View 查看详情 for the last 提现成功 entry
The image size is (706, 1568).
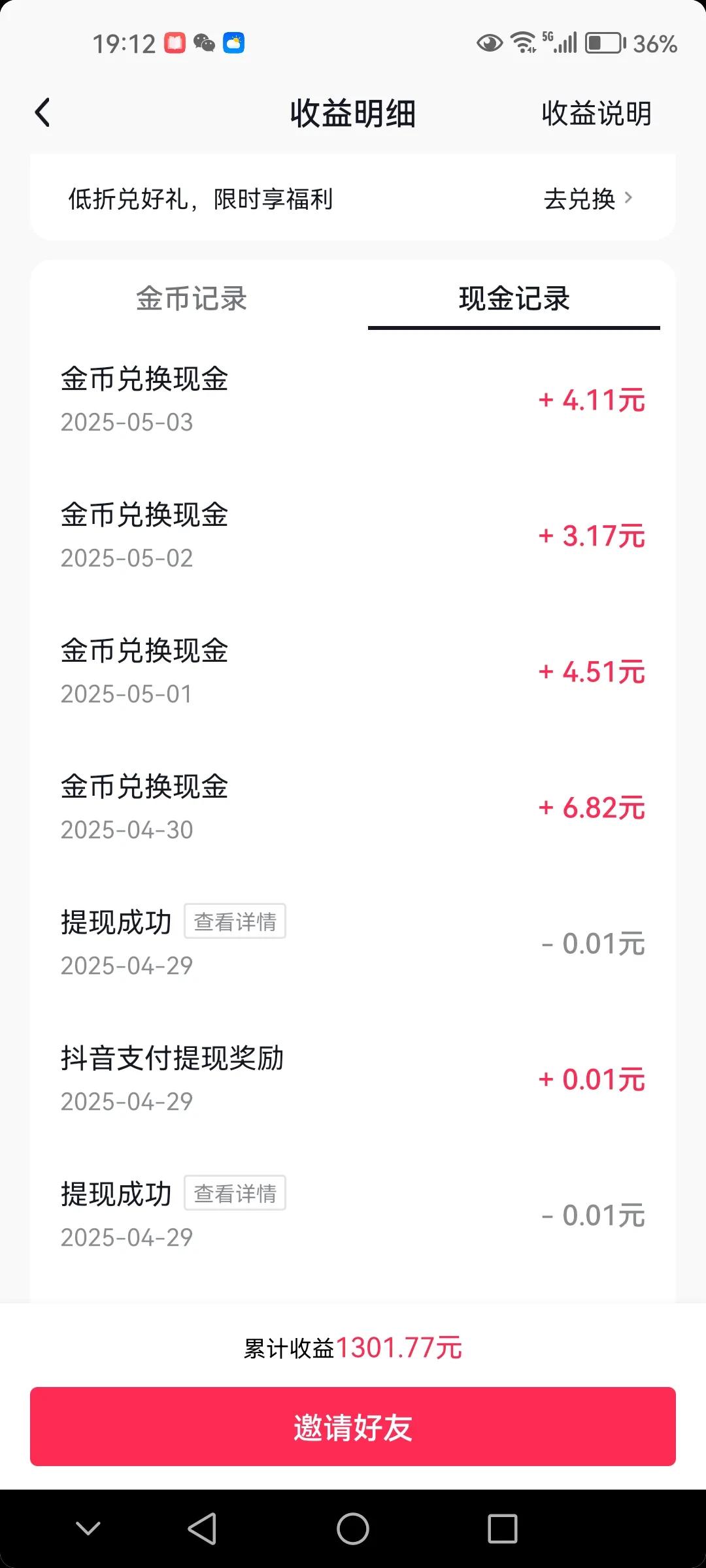point(235,1193)
